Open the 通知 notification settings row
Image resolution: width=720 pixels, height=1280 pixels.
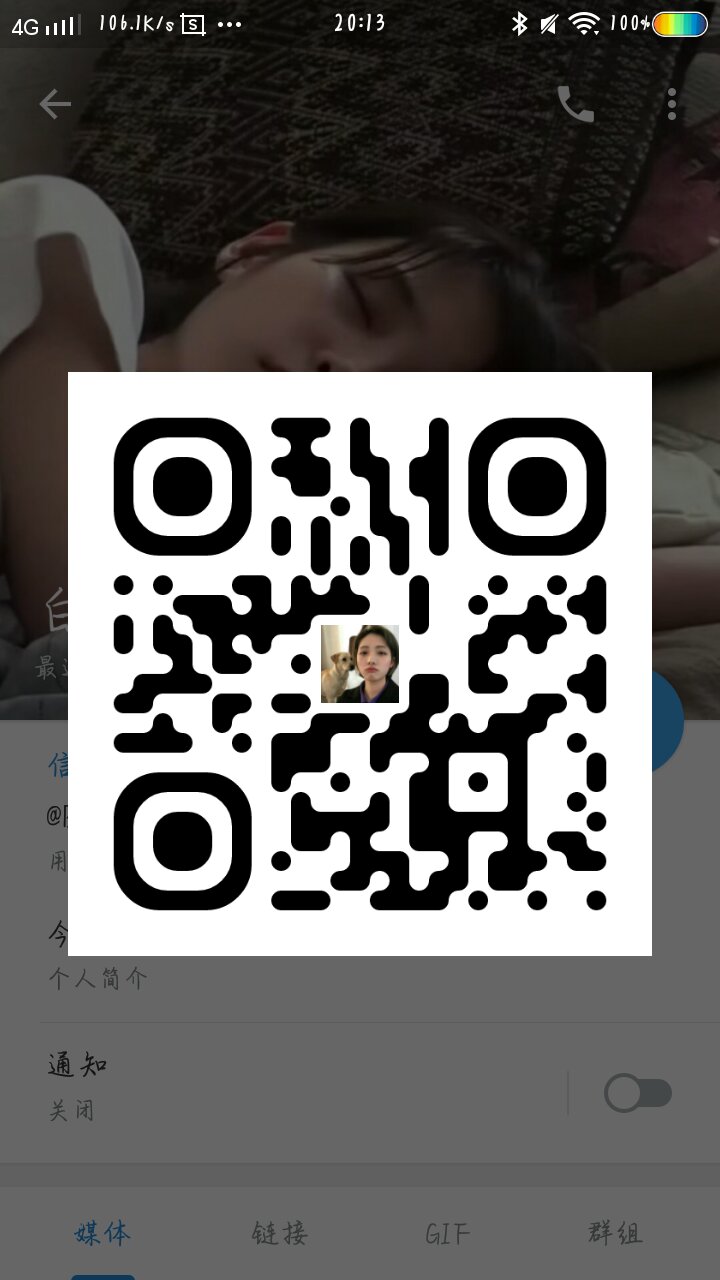coord(300,1087)
